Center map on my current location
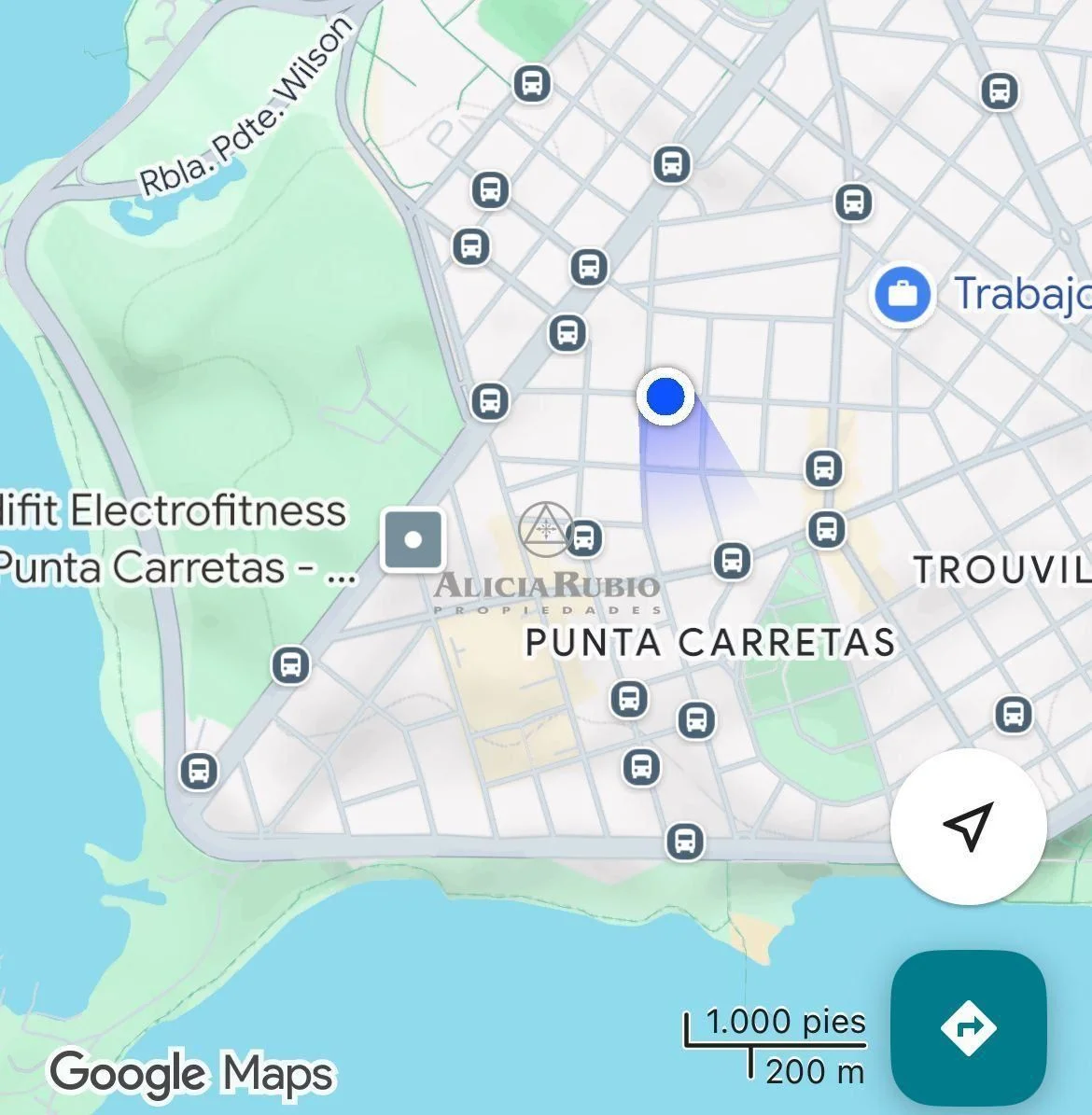 pyautogui.click(x=968, y=826)
